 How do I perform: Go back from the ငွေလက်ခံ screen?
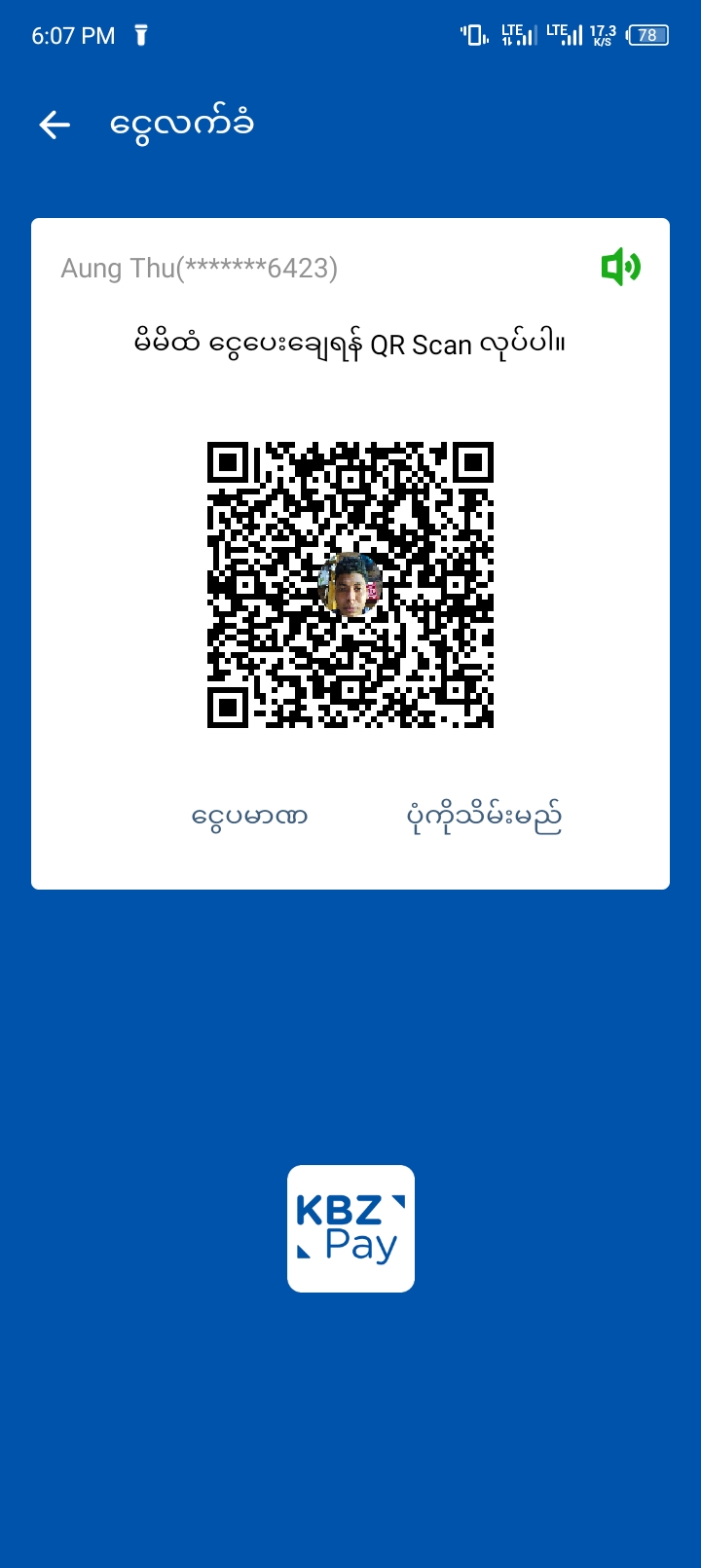point(55,125)
